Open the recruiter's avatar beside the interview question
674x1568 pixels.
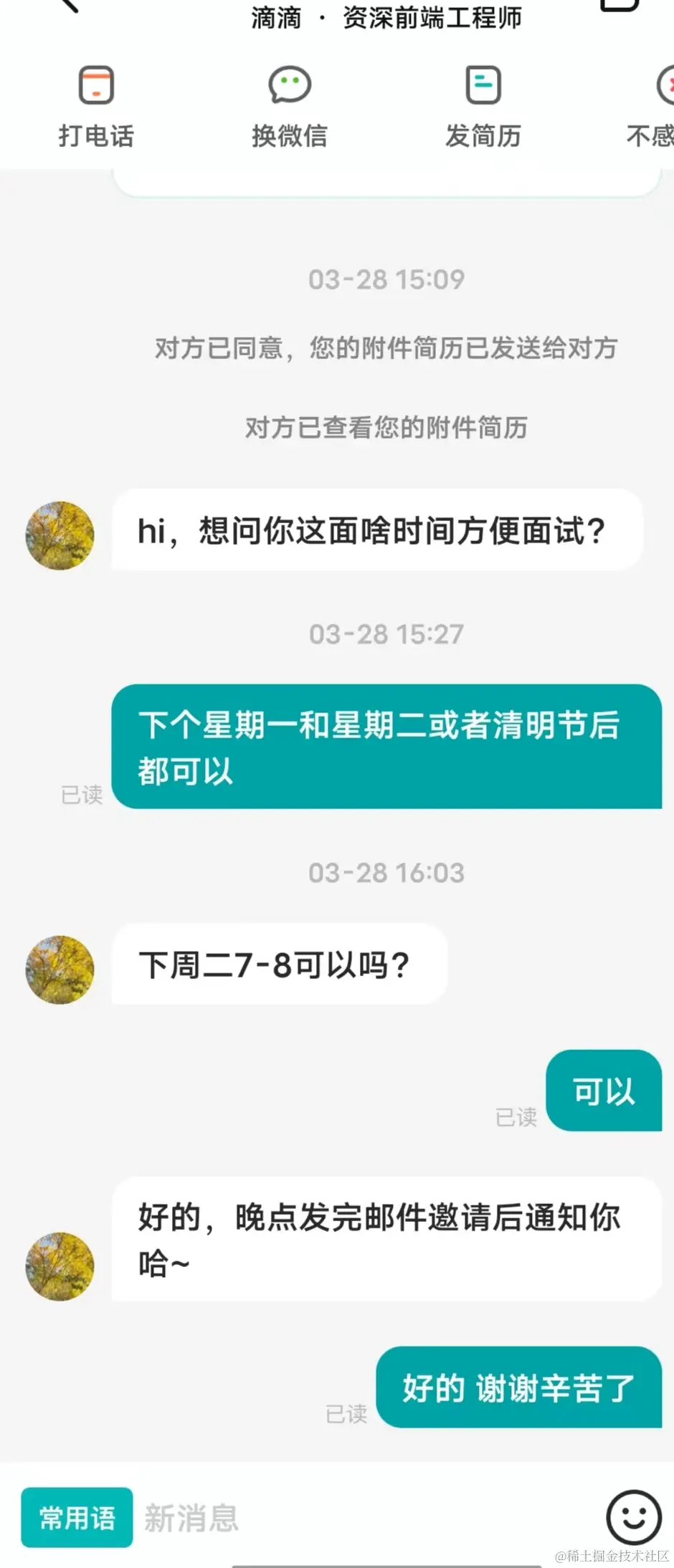pyautogui.click(x=60, y=535)
